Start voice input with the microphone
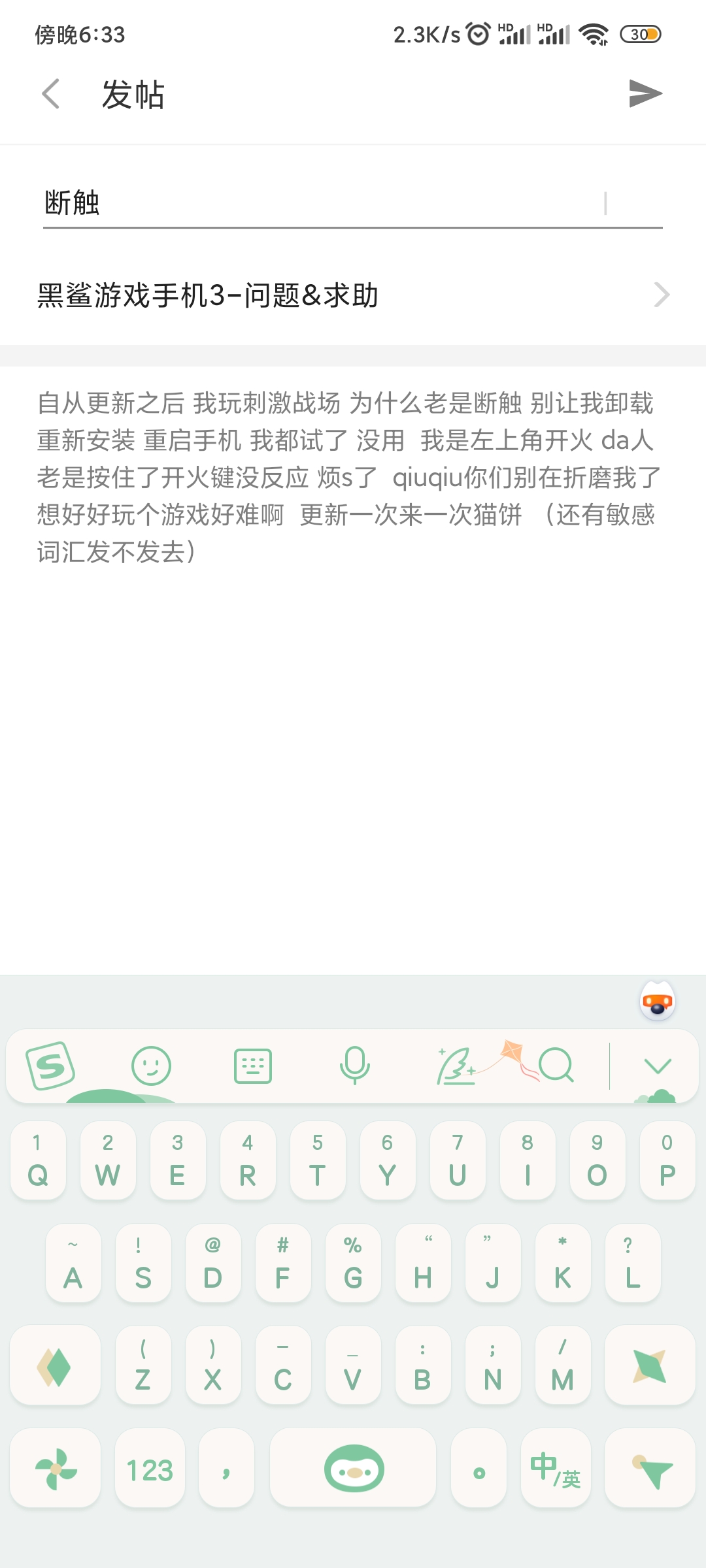This screenshot has height=1568, width=706. 354,1066
